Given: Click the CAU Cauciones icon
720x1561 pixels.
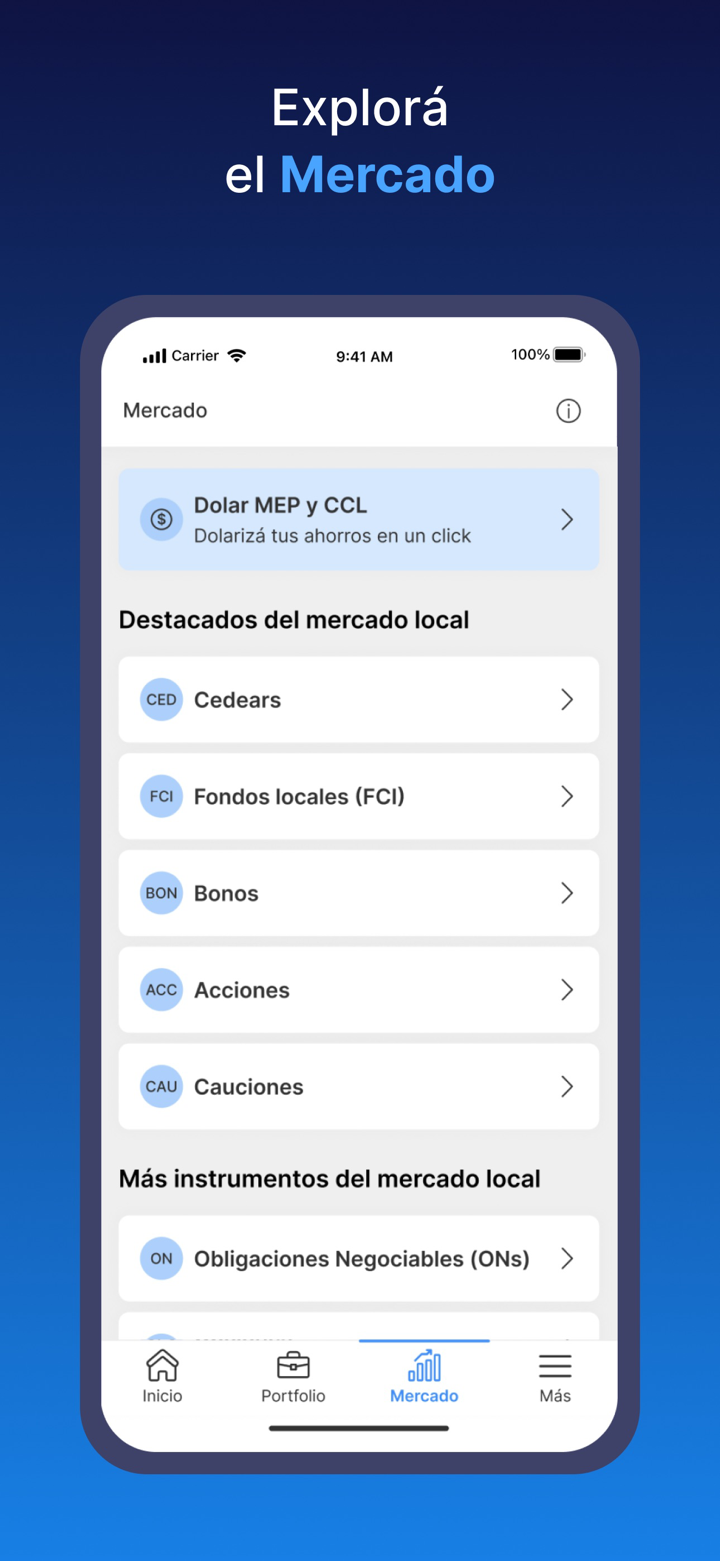Looking at the screenshot, I should click(161, 1086).
